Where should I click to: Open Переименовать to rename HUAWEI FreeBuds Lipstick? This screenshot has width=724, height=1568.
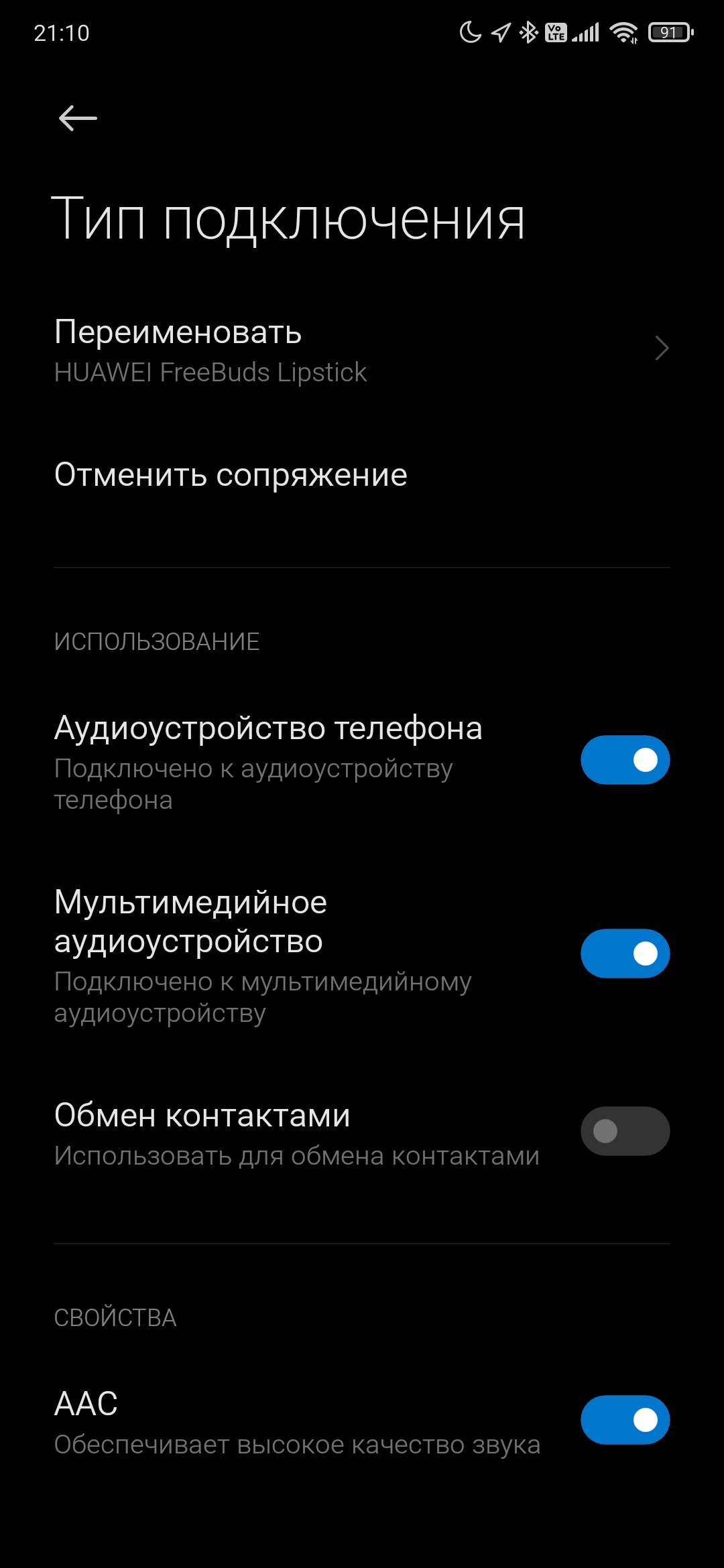(362, 350)
